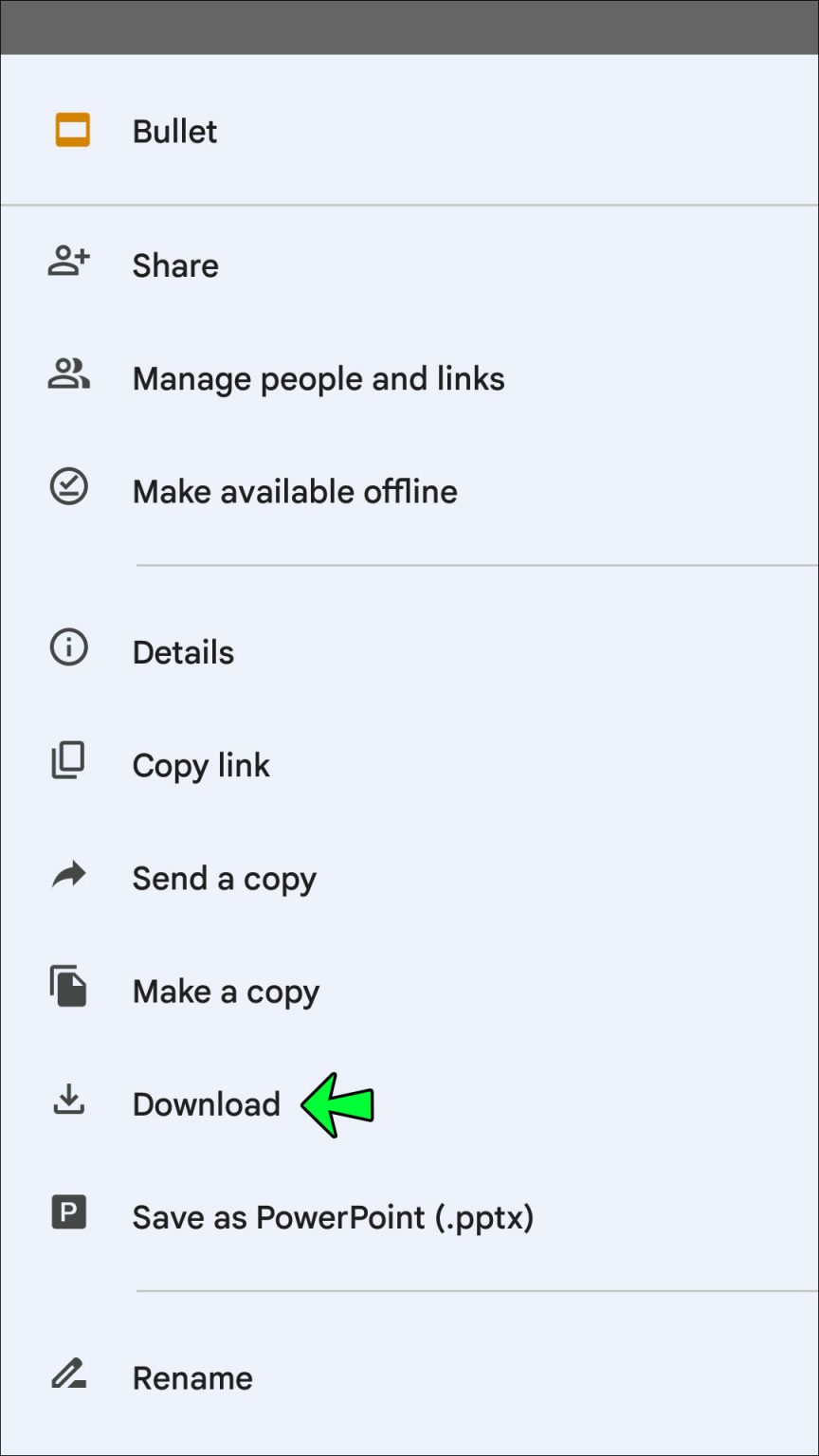
Task: Click the Make available offline checkmark icon
Action: coord(67,488)
